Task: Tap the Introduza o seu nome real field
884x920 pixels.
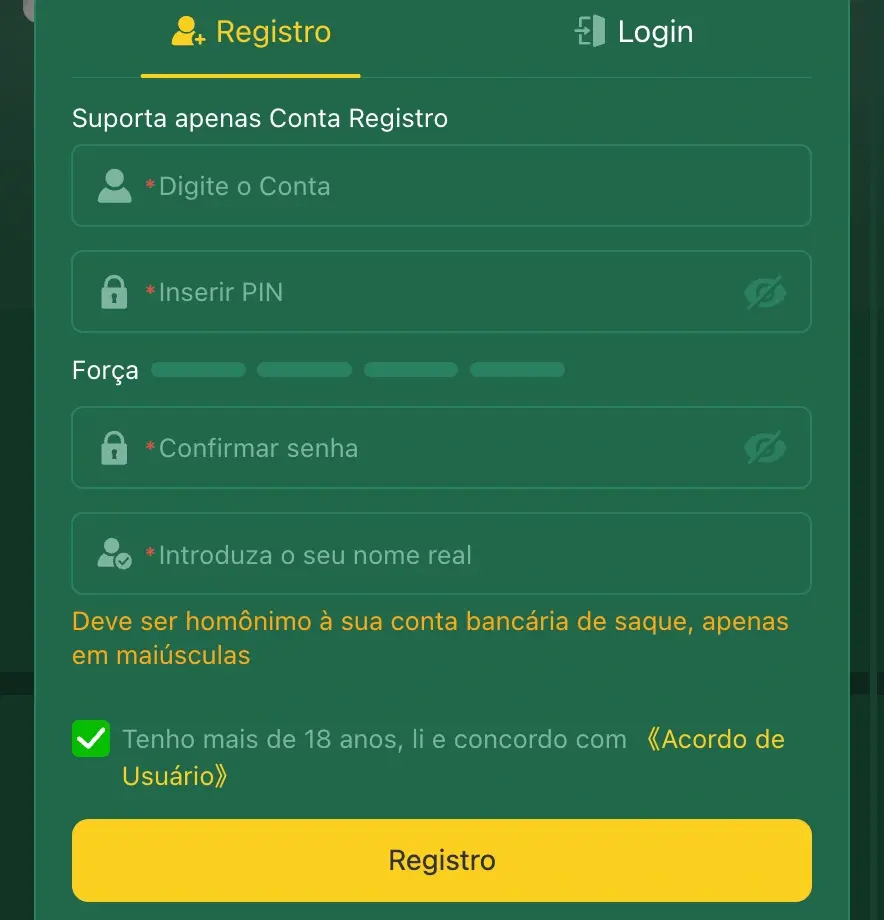Action: click(x=440, y=555)
